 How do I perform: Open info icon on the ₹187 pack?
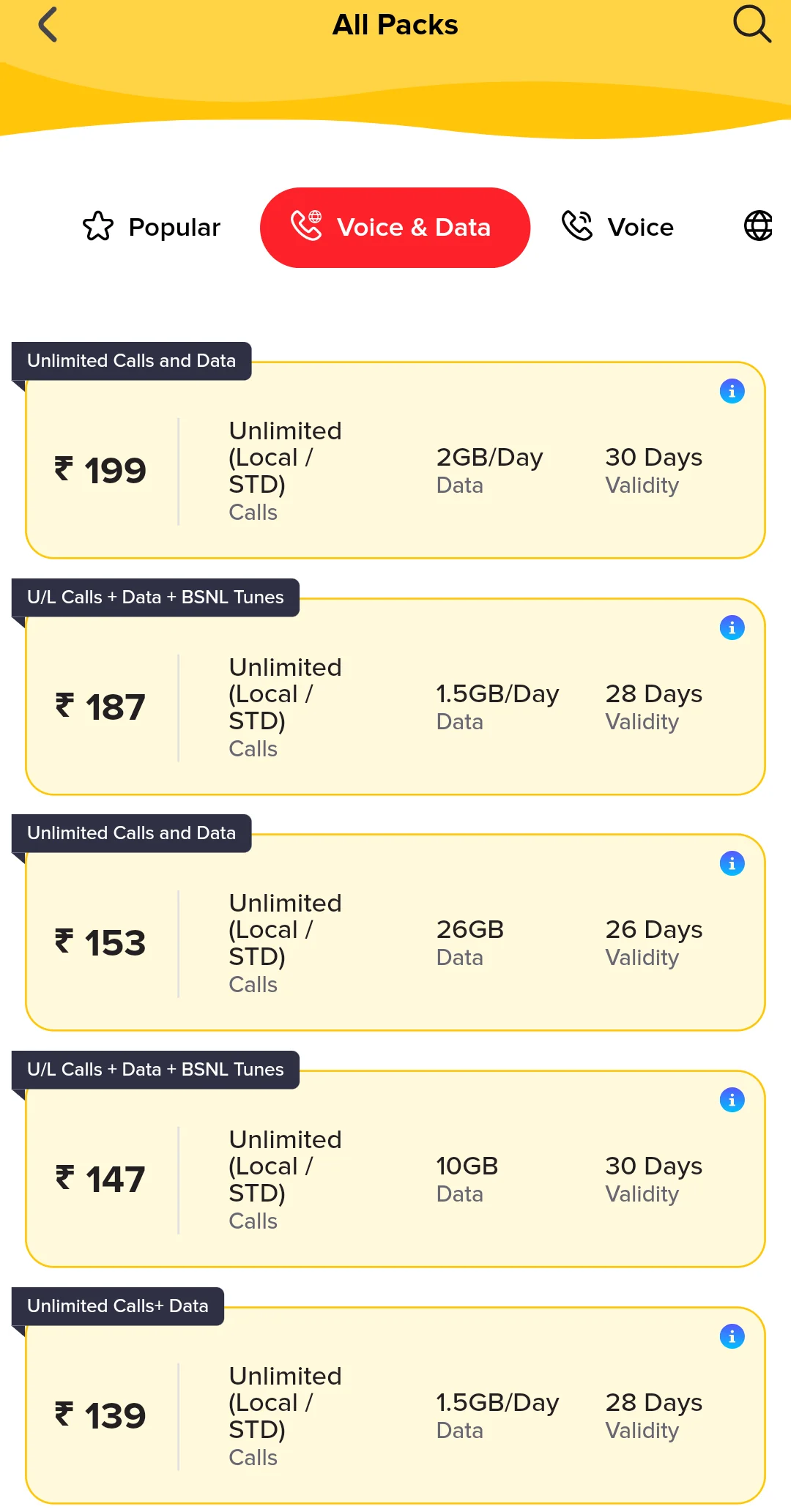click(732, 627)
